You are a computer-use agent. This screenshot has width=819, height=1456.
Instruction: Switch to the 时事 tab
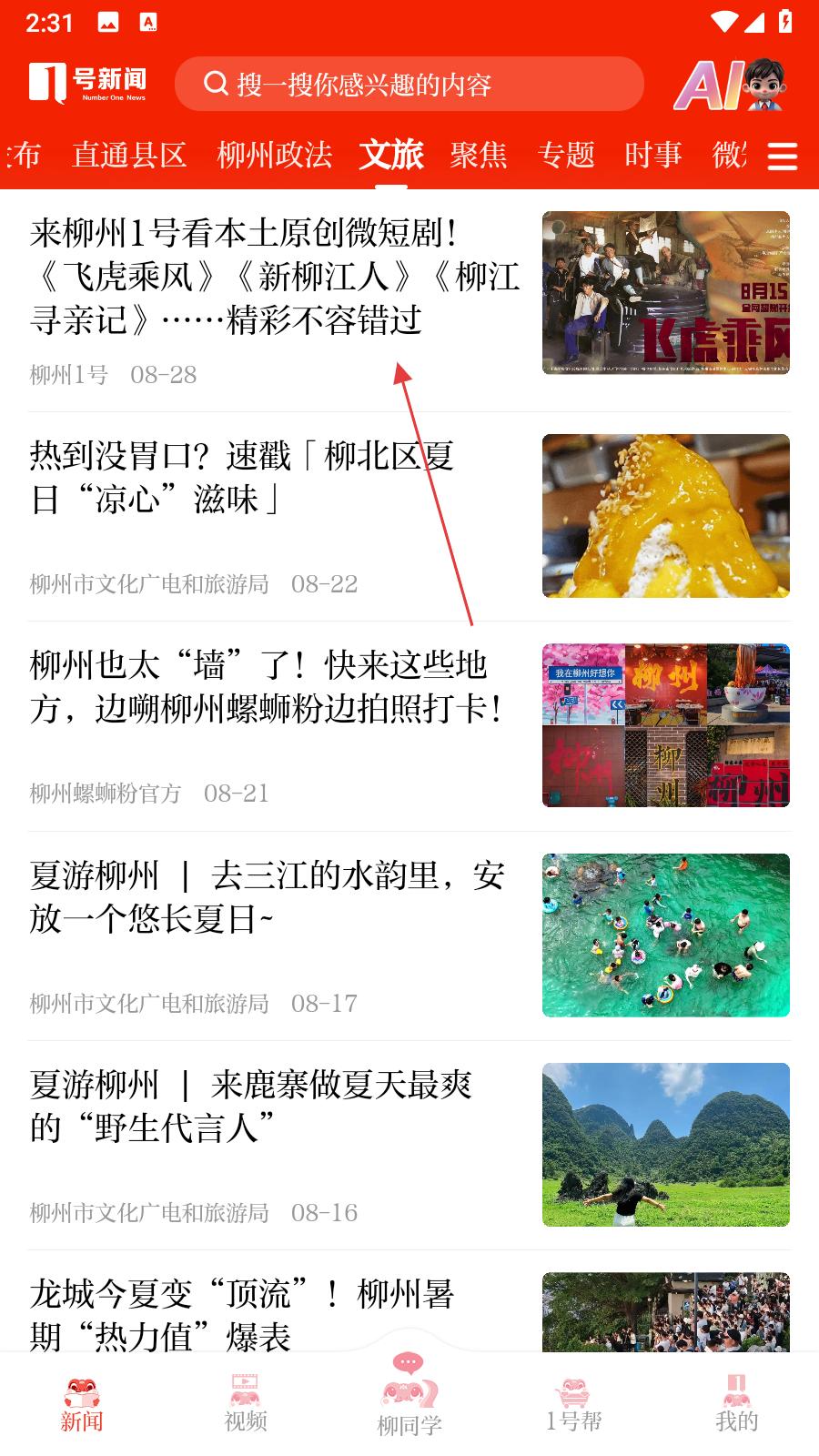tap(653, 155)
